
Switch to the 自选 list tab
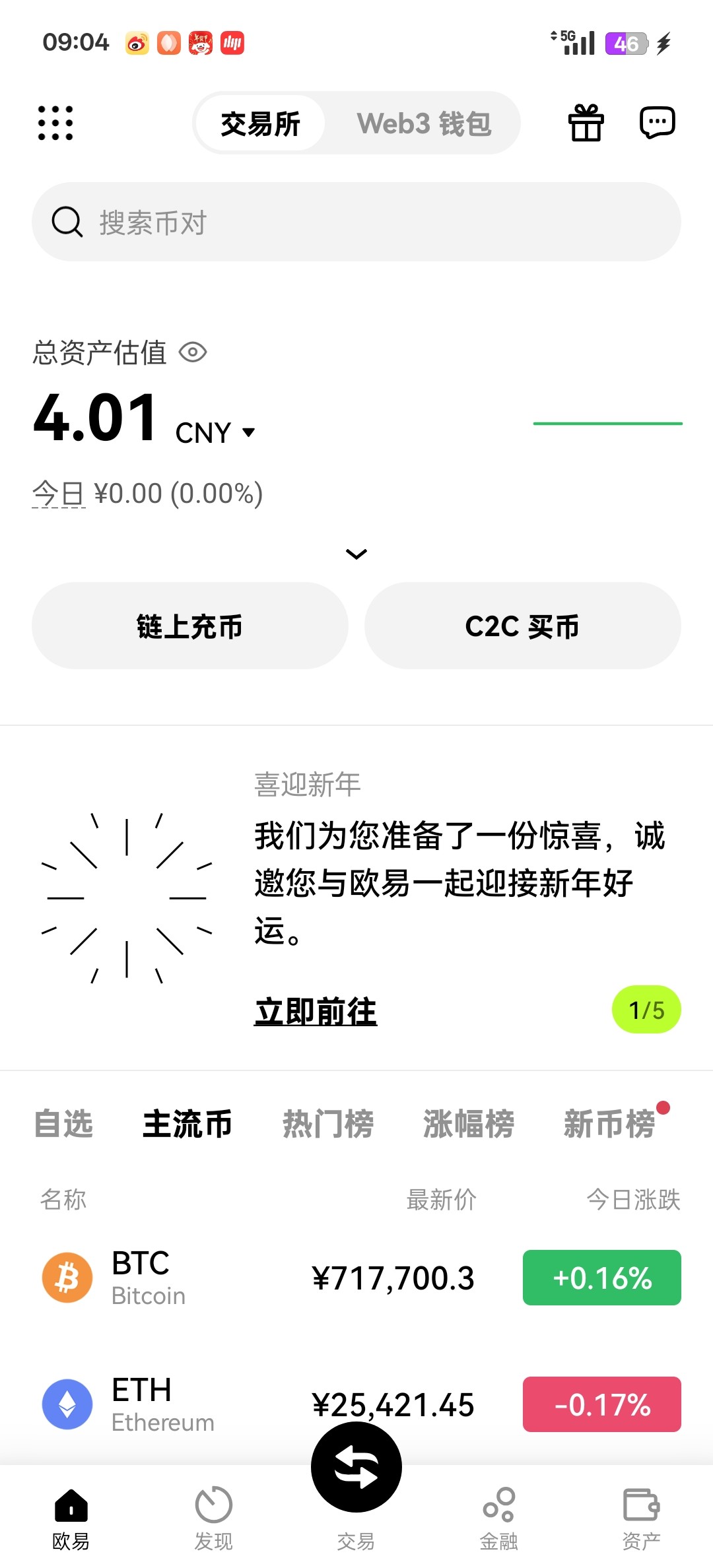click(63, 1123)
